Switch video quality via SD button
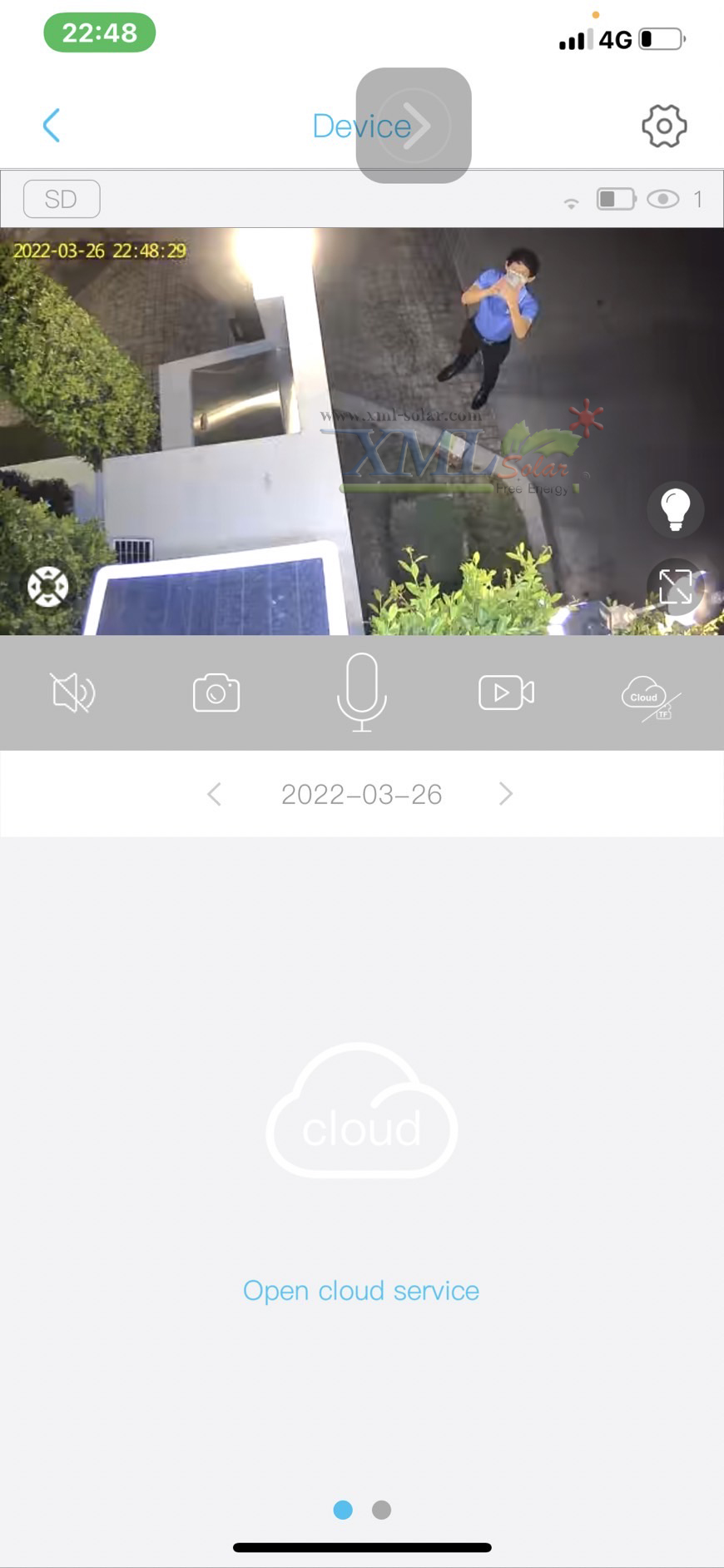724x1568 pixels. [62, 199]
